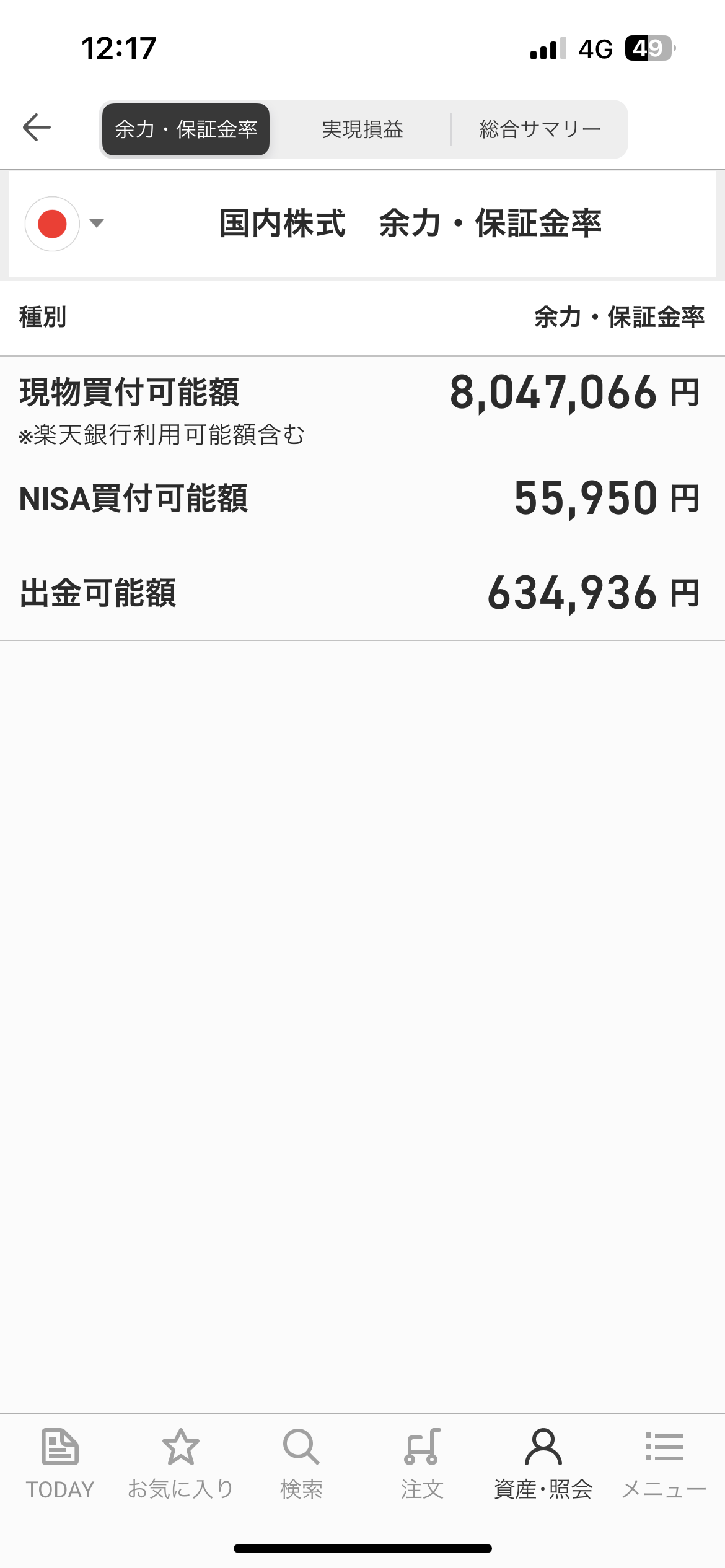Viewport: 725px width, 1568px height.
Task: Open the TODAY tab
Action: coord(59,1463)
